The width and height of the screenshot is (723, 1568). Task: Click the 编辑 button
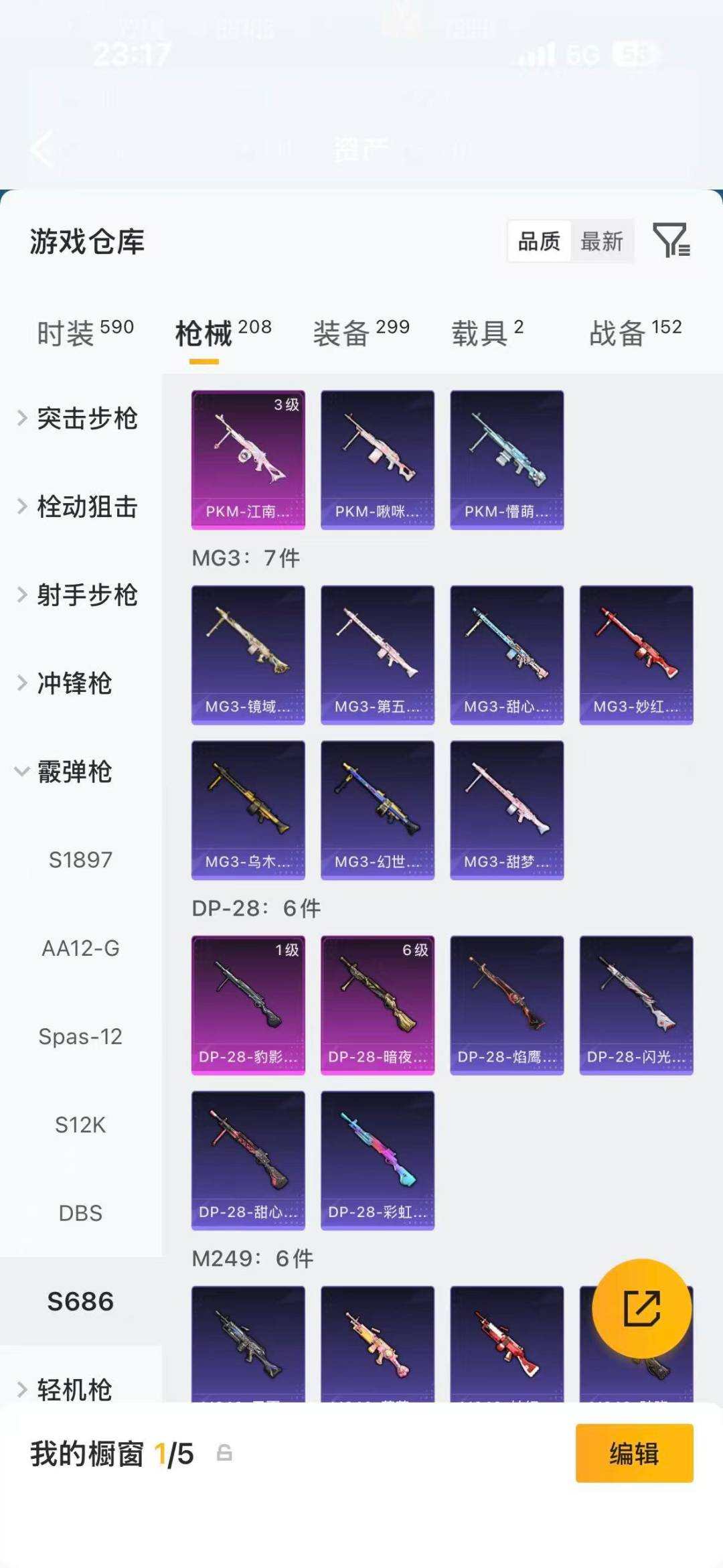pos(635,1453)
